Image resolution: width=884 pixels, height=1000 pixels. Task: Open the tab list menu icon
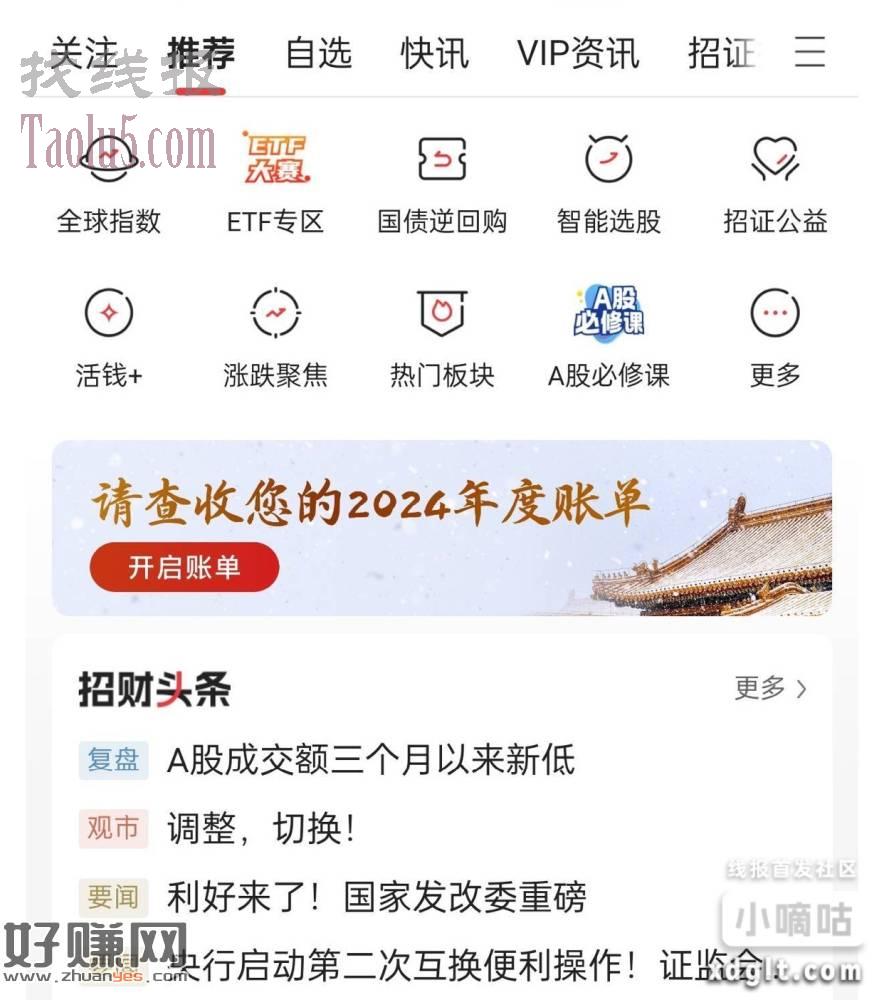coord(810,52)
